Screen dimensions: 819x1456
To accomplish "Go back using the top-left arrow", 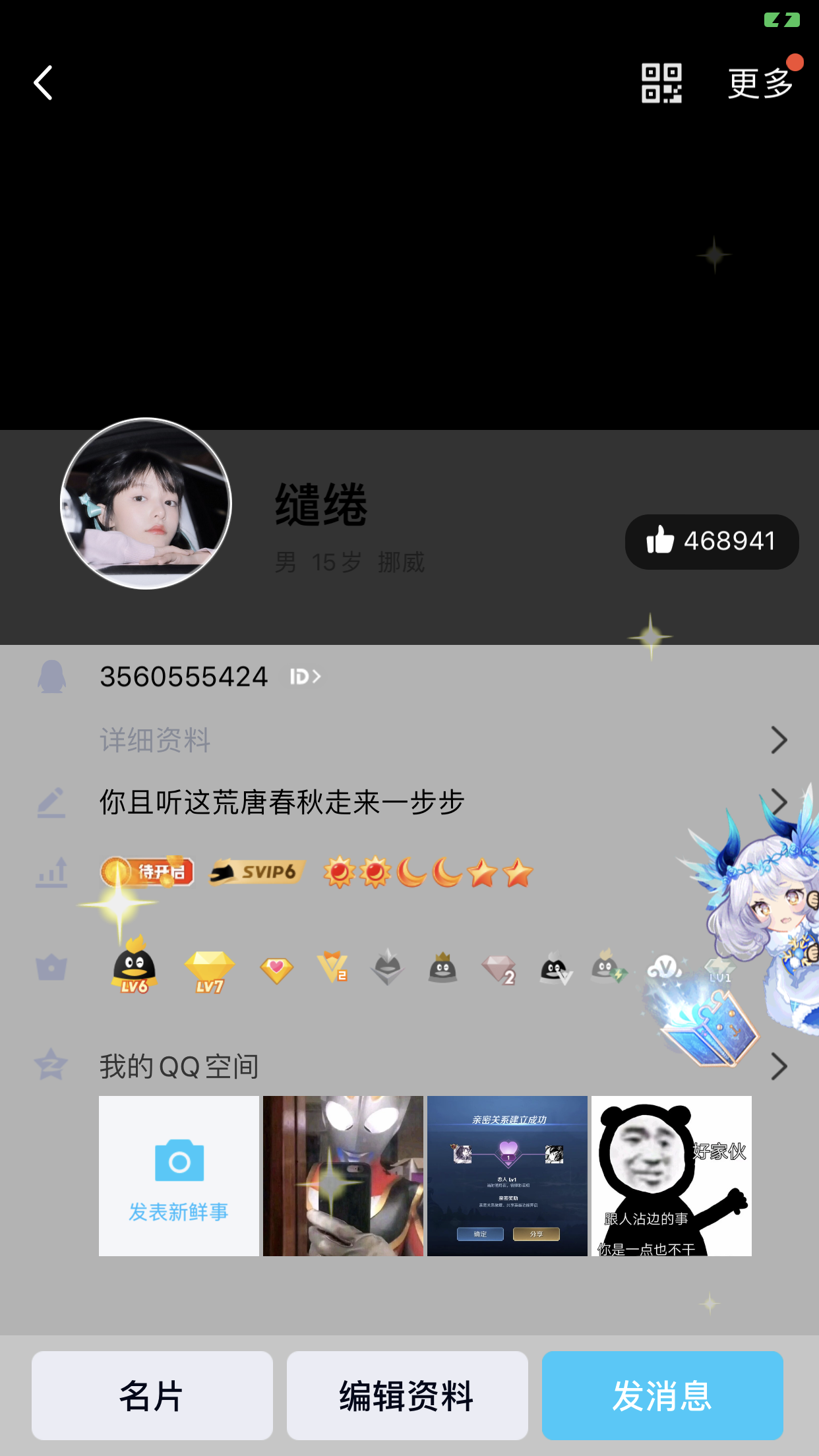I will [x=44, y=83].
